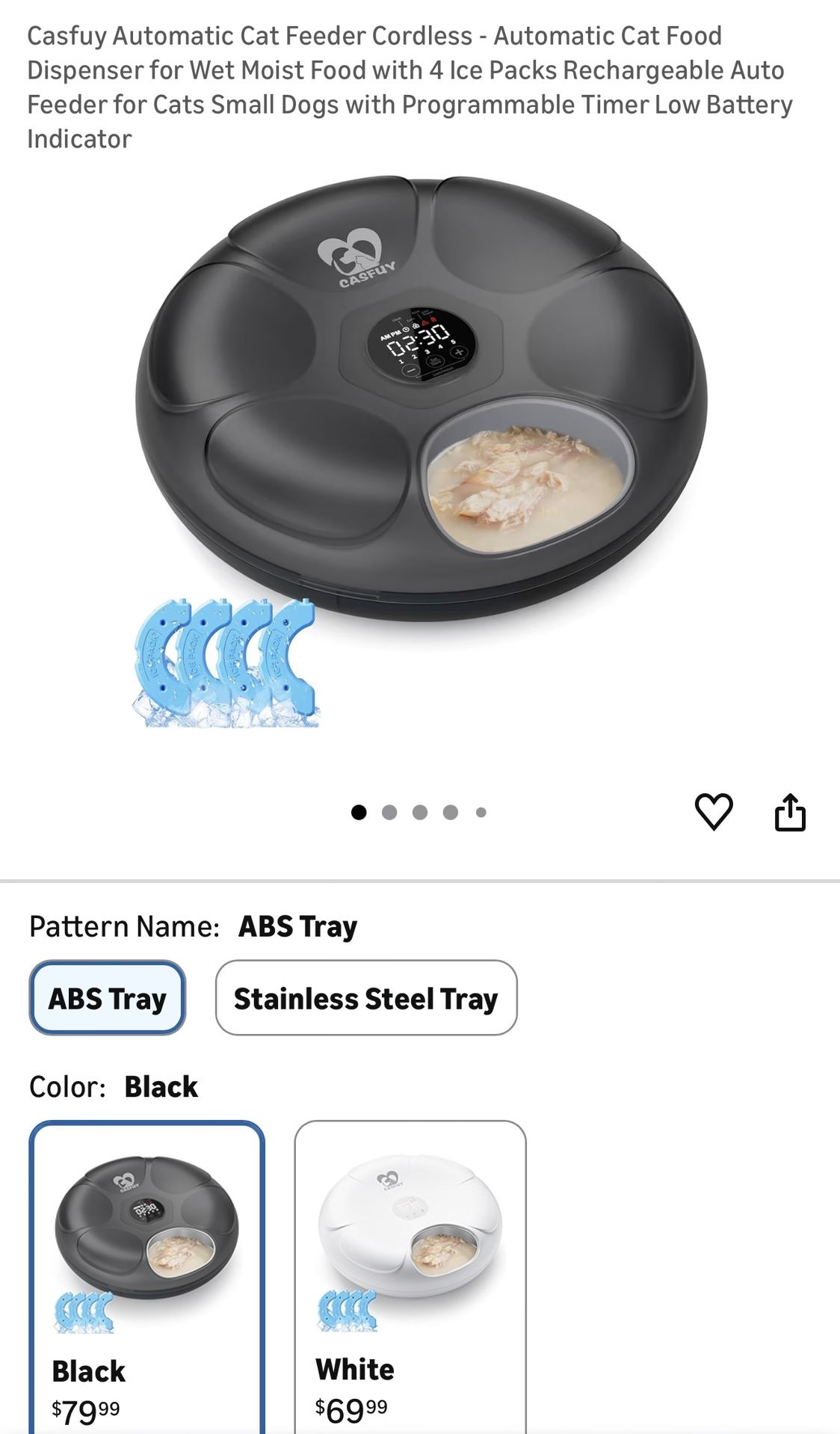Select the ABS Tray pattern option

tap(106, 997)
